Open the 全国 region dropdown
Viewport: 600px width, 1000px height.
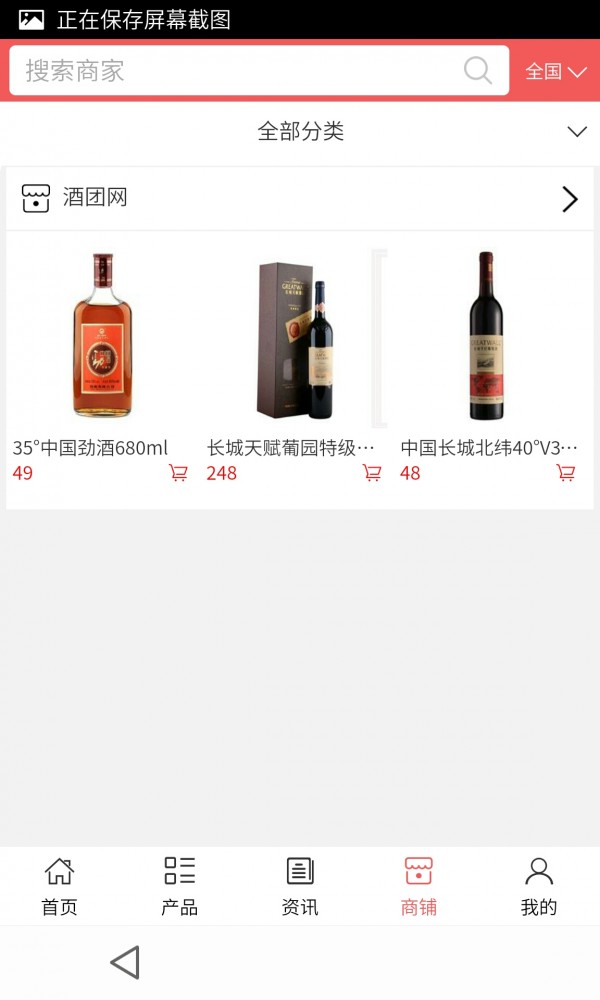(555, 71)
